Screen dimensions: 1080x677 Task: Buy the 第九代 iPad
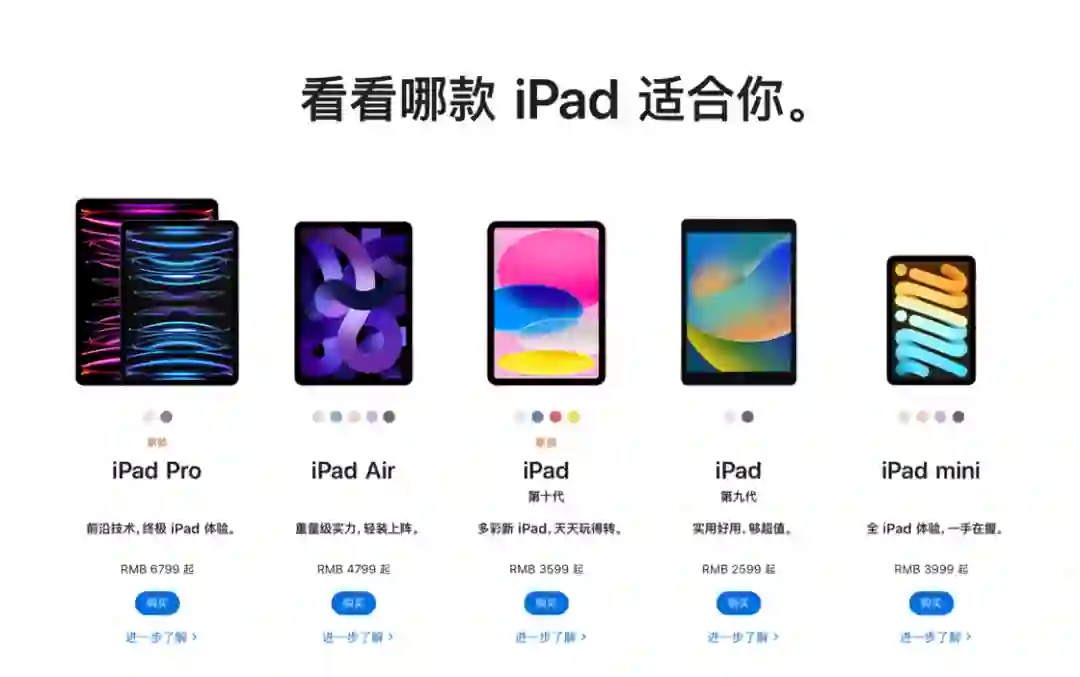click(x=738, y=603)
